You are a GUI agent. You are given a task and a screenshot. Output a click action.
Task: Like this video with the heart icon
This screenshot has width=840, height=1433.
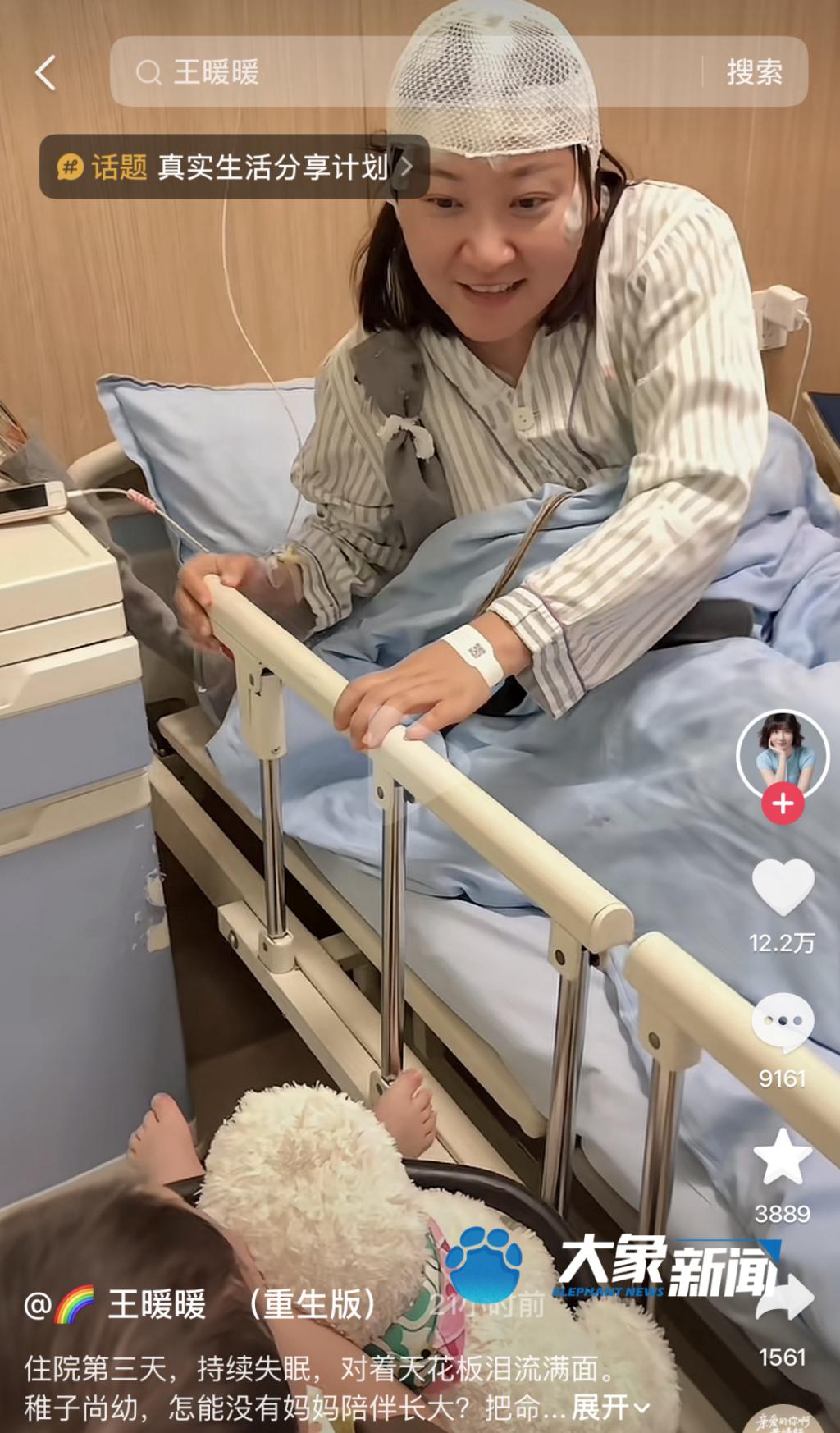[783, 887]
